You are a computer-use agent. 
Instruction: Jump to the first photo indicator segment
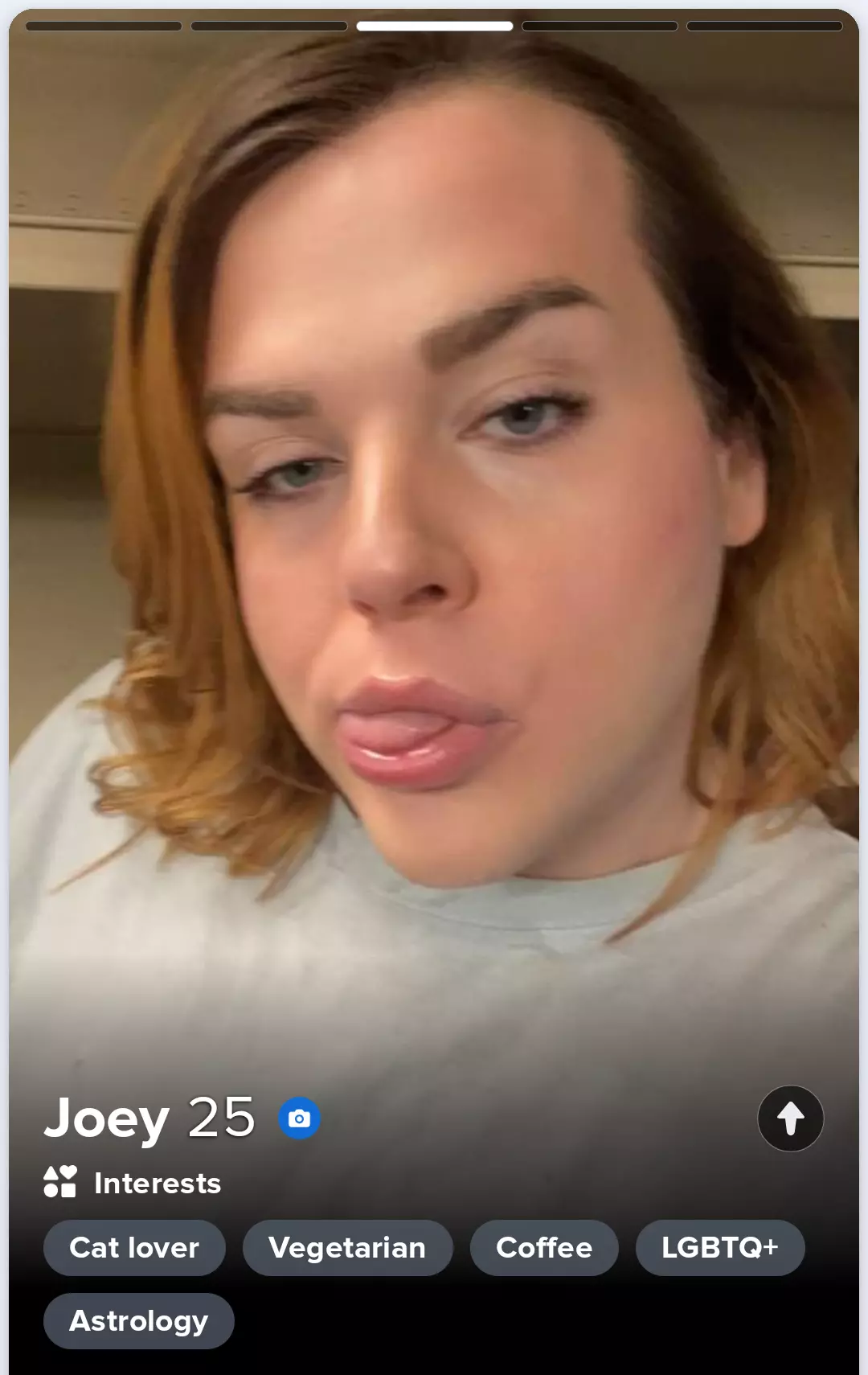point(104,26)
